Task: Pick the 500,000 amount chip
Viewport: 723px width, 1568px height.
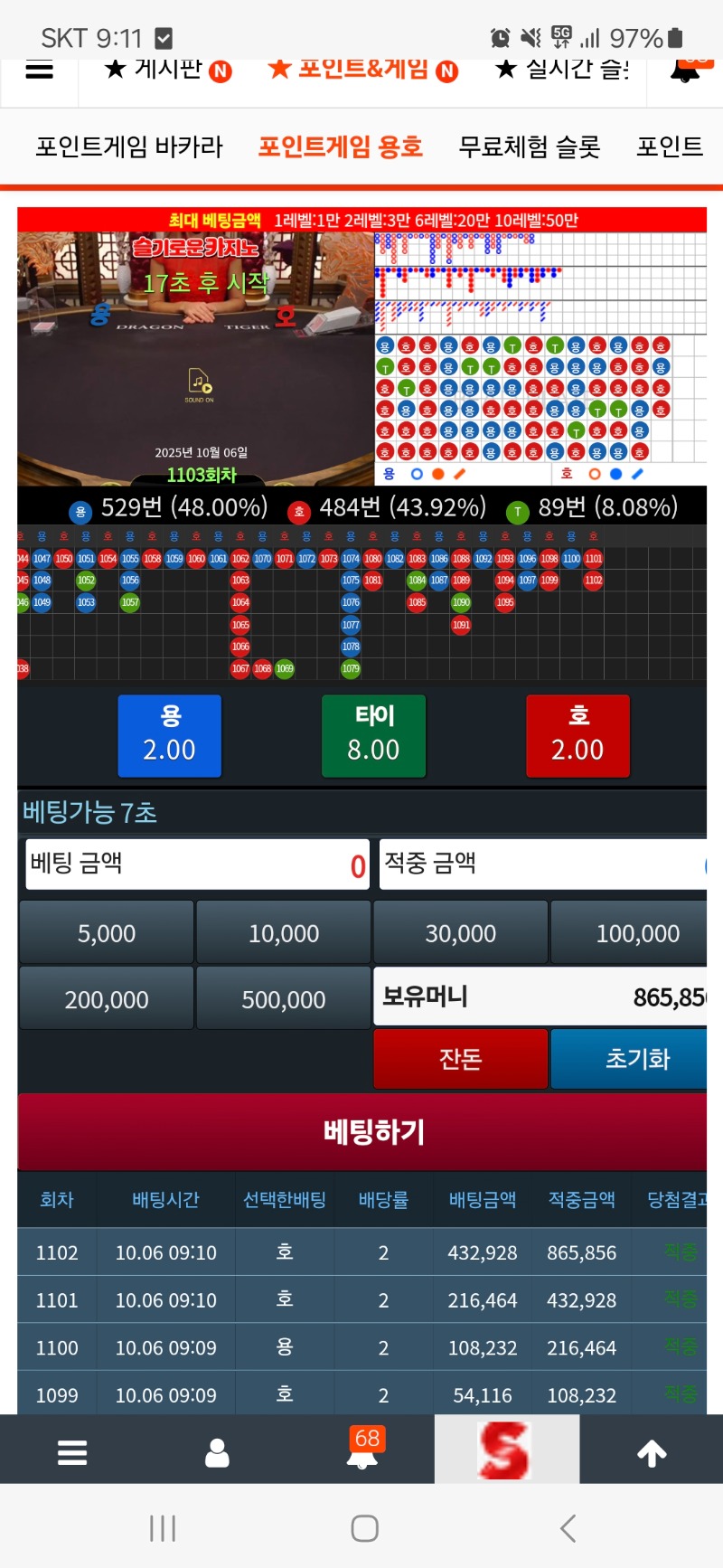Action: coord(284,999)
